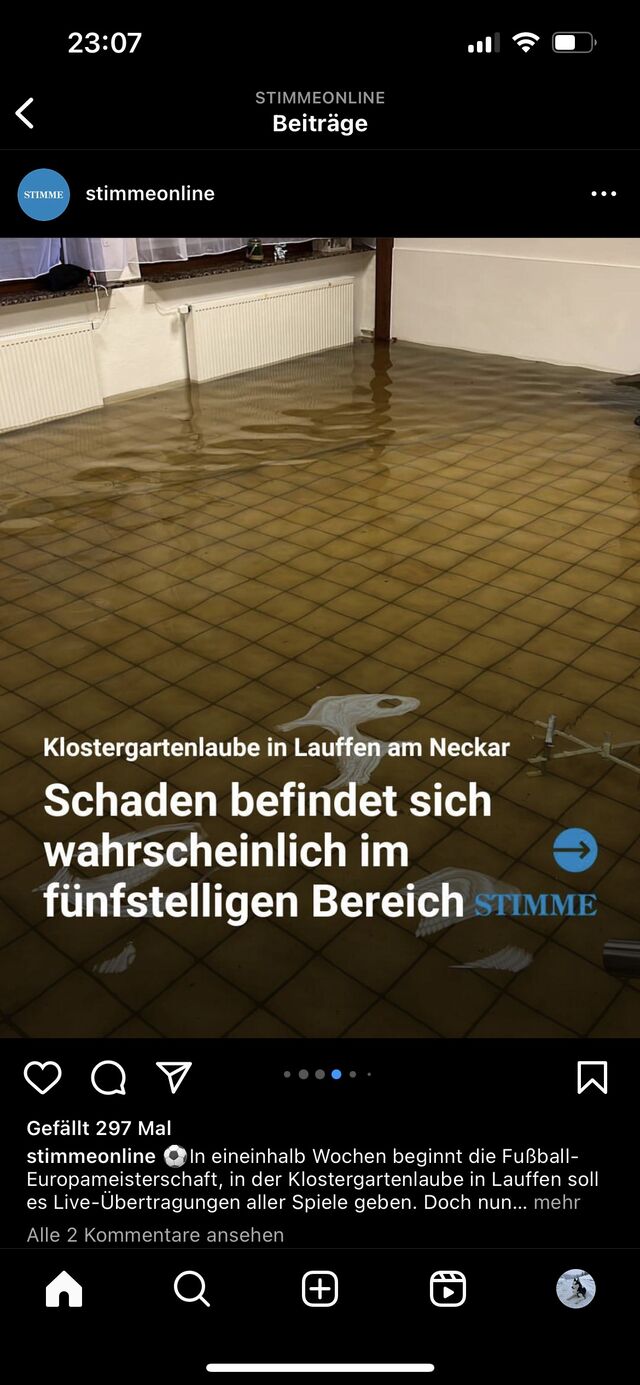
Task: Open my profile tab
Action: (575, 1289)
